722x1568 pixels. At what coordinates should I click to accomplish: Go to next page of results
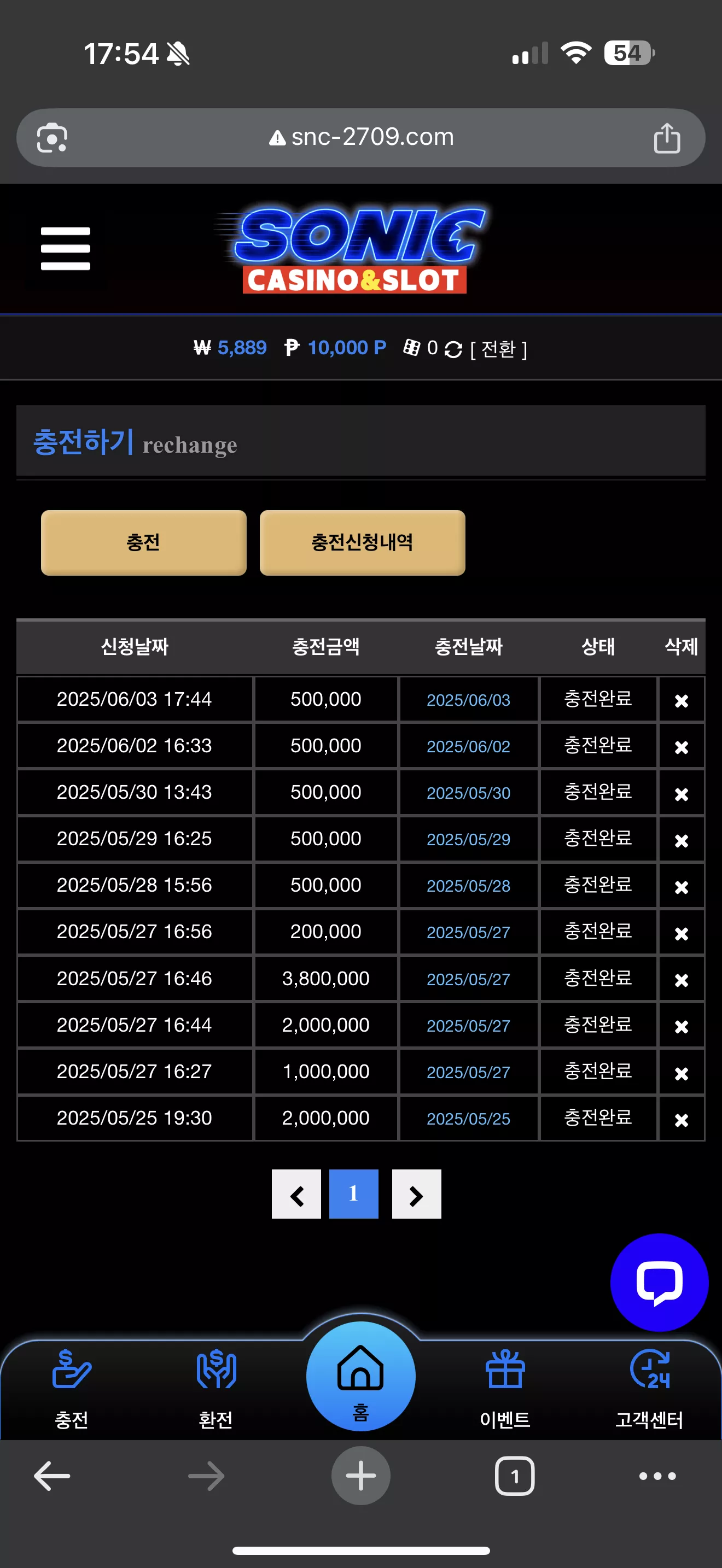point(416,1194)
